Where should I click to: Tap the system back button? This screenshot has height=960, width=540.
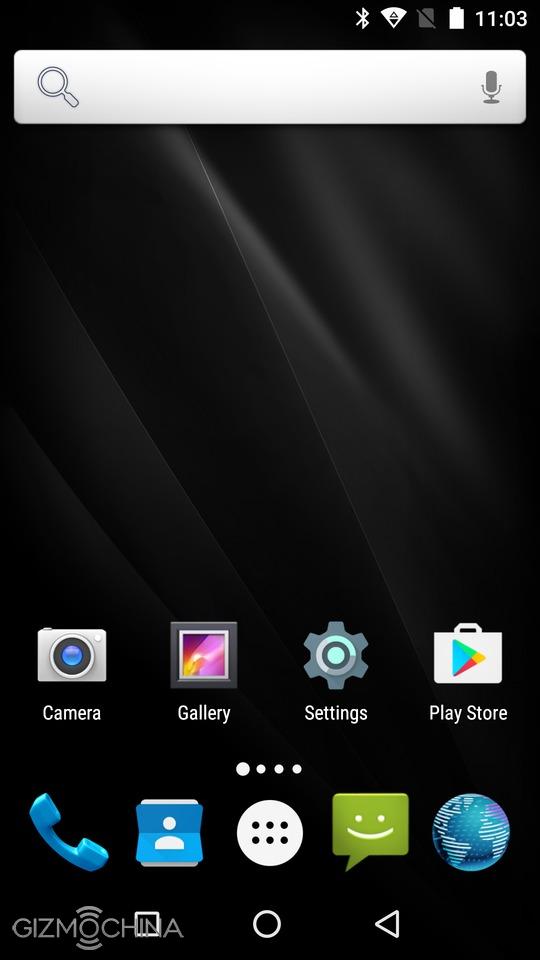387,924
